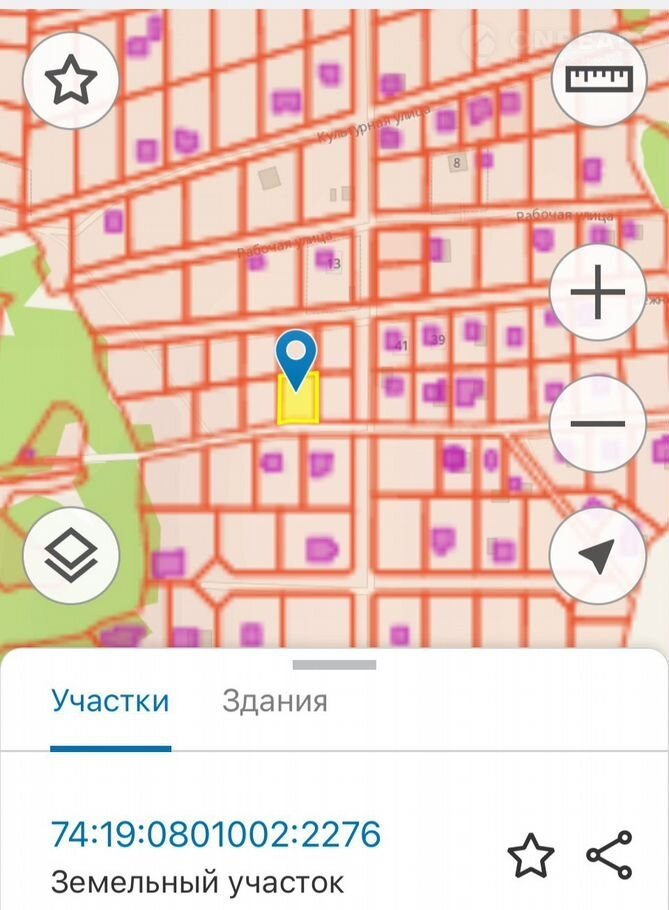Tap the blue location pin marker
This screenshot has height=910, width=669.
pyautogui.click(x=296, y=358)
